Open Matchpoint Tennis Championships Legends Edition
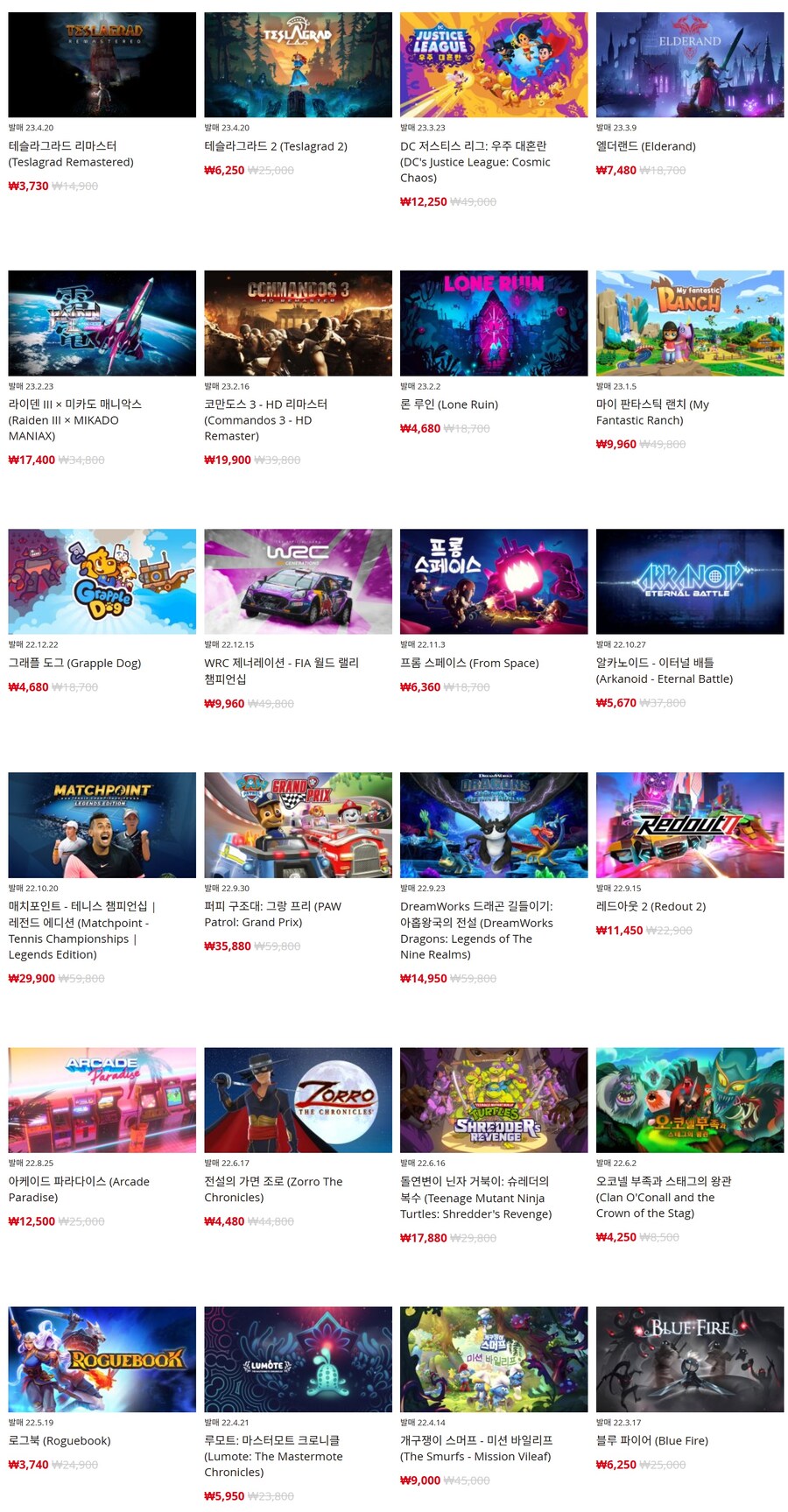 [x=102, y=825]
